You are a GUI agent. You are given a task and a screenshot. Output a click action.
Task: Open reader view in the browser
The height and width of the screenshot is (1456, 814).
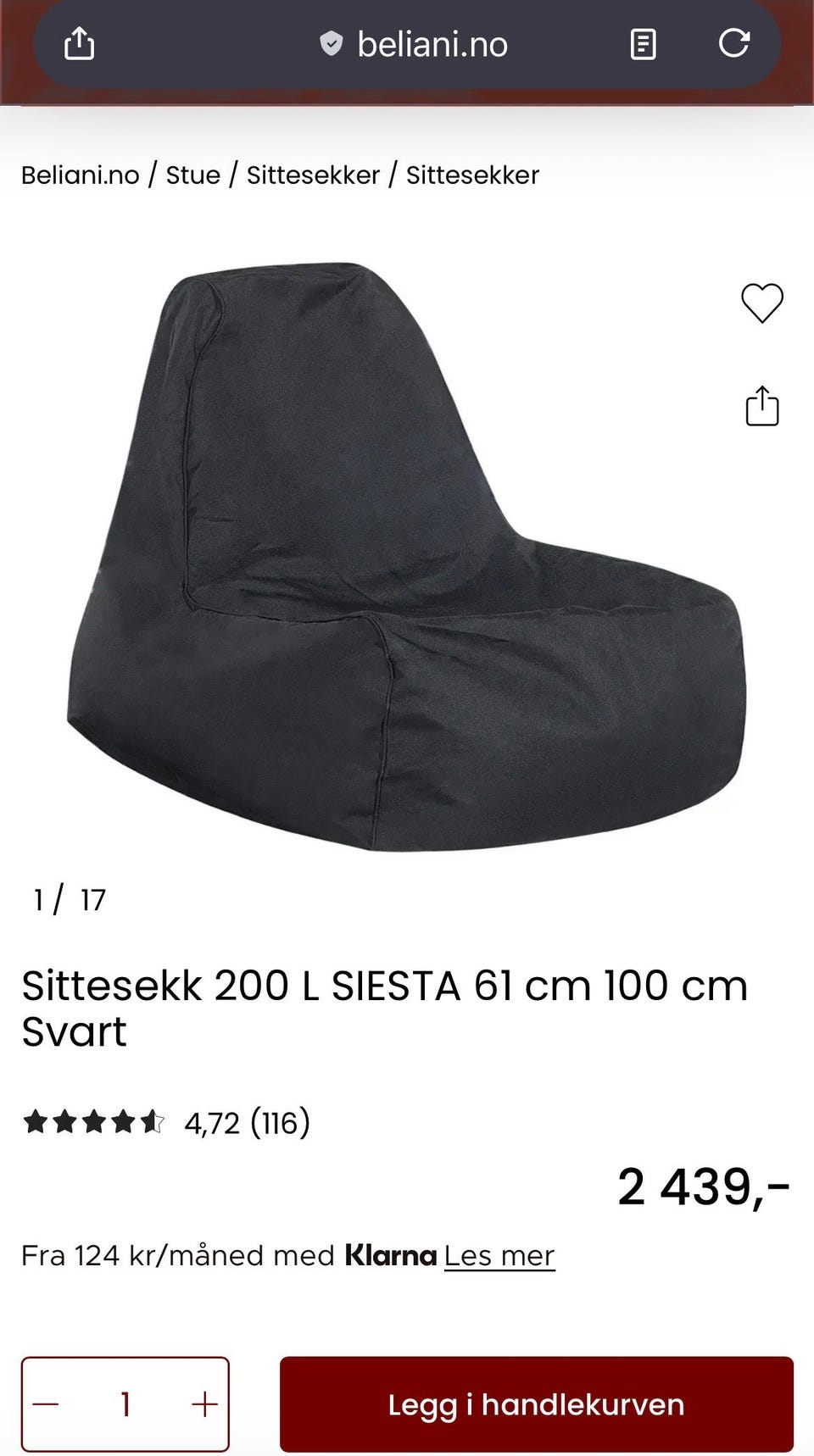643,44
